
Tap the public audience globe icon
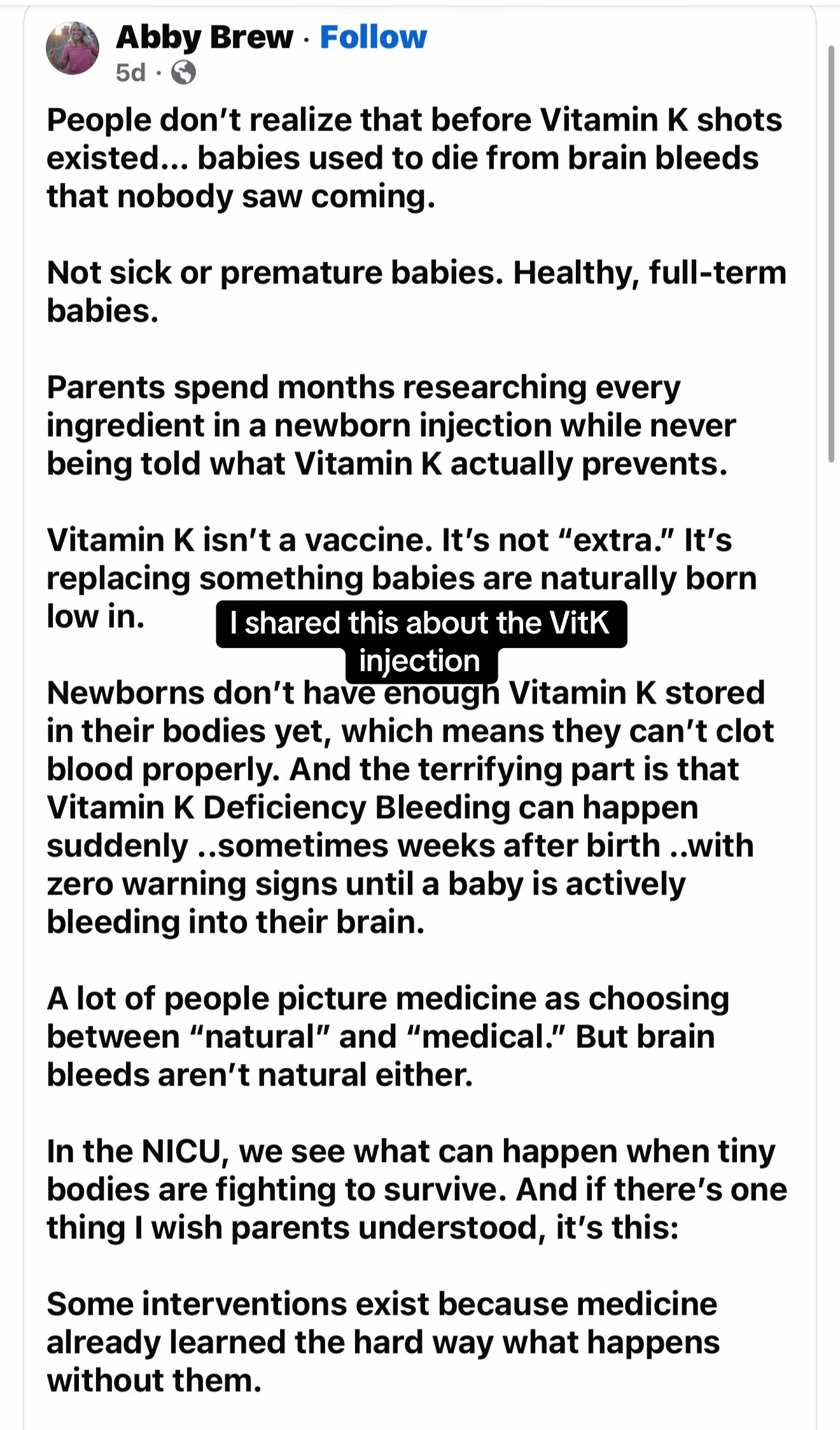click(x=184, y=73)
